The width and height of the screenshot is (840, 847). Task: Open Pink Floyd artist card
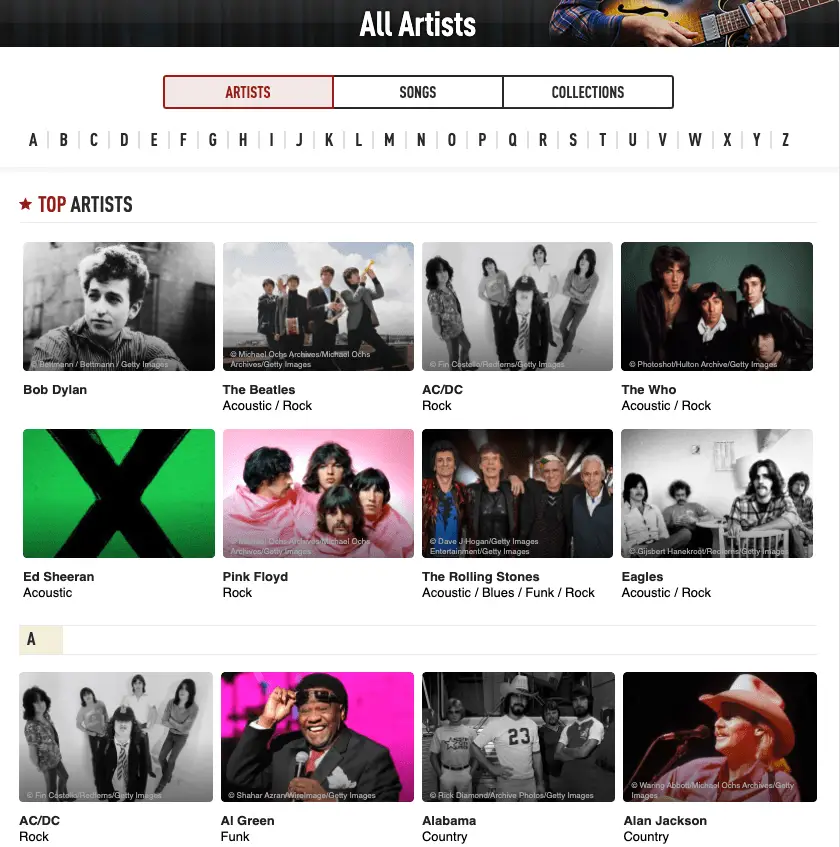click(318, 493)
